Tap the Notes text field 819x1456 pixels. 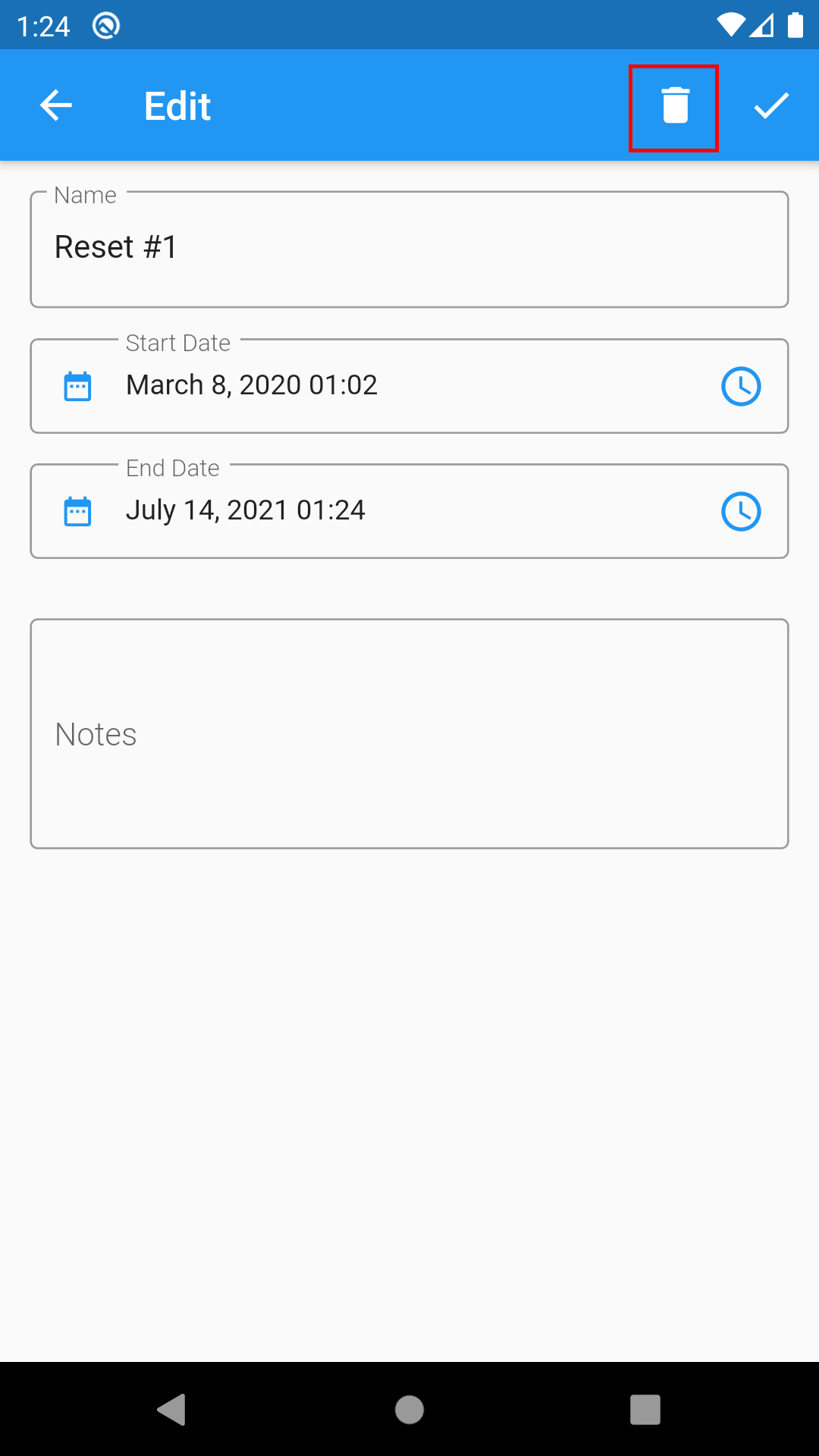click(409, 733)
